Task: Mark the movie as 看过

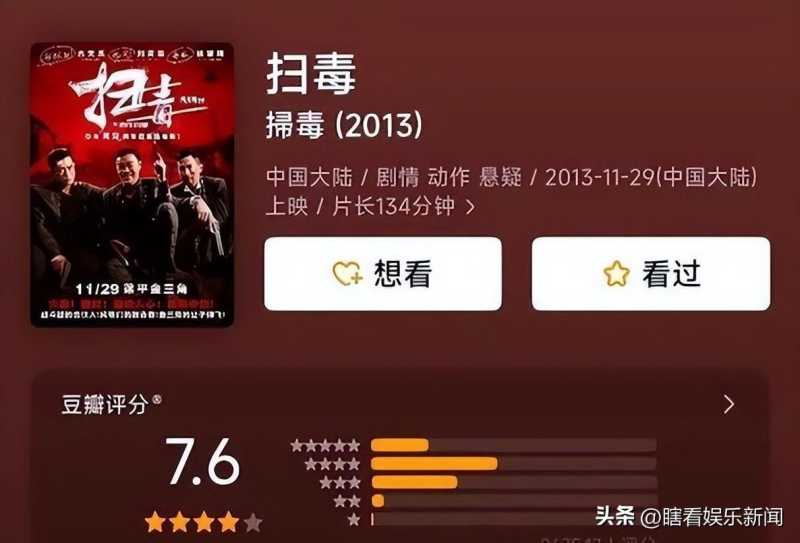Action: pos(650,273)
